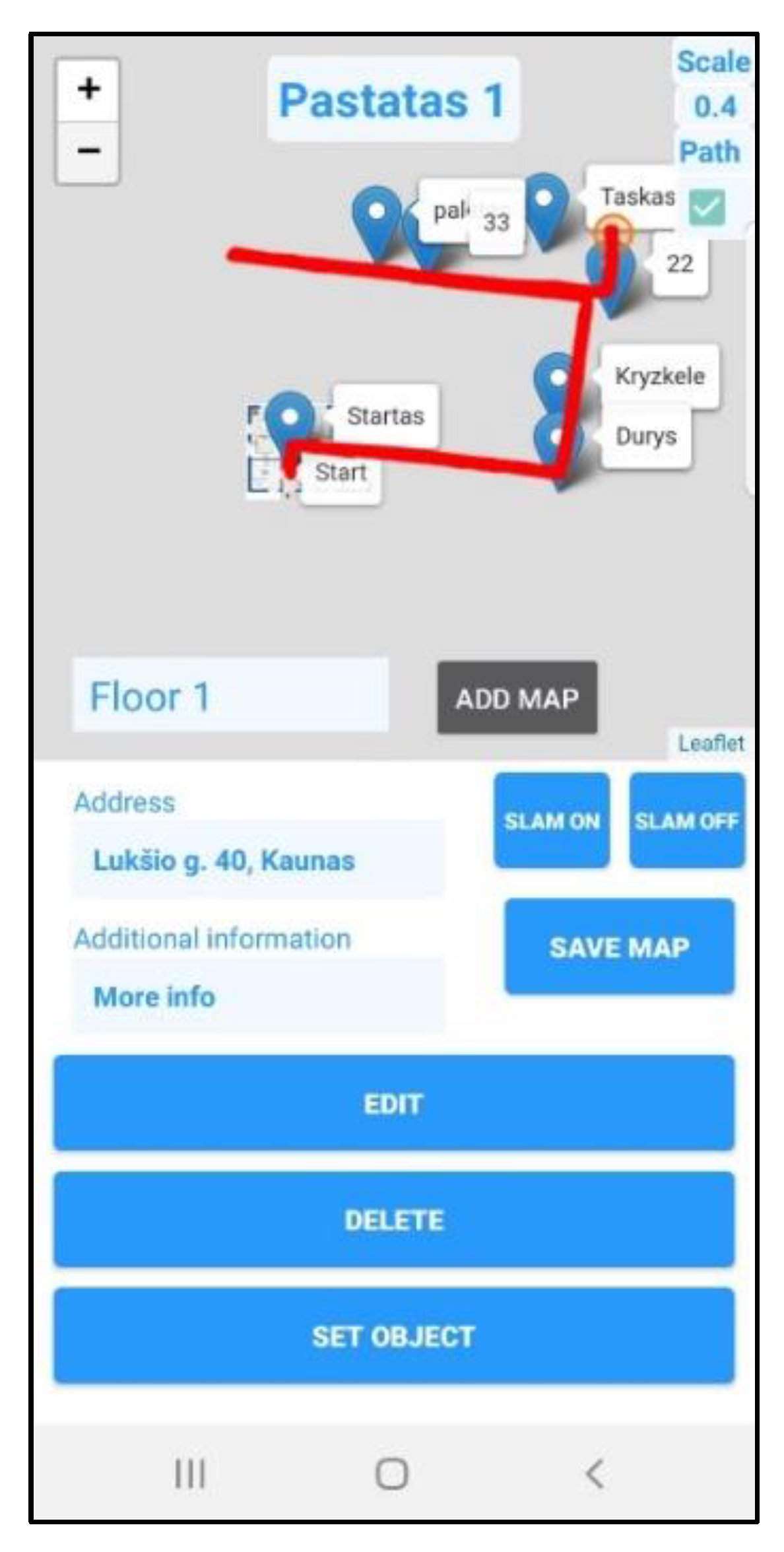Delete this building entry
The width and height of the screenshot is (784, 1552).
(x=393, y=1220)
